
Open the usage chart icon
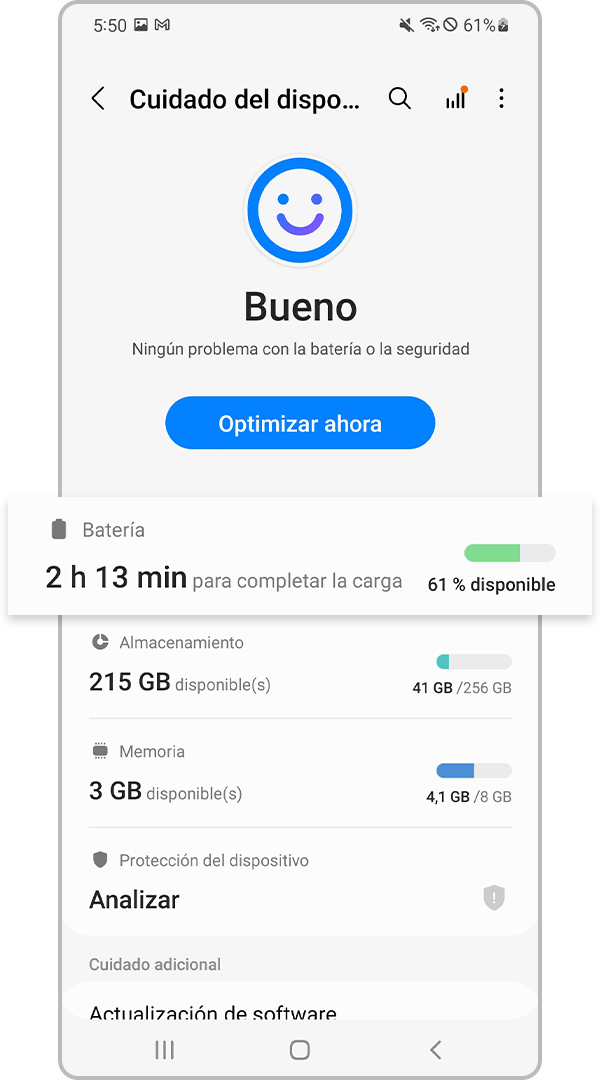(456, 99)
